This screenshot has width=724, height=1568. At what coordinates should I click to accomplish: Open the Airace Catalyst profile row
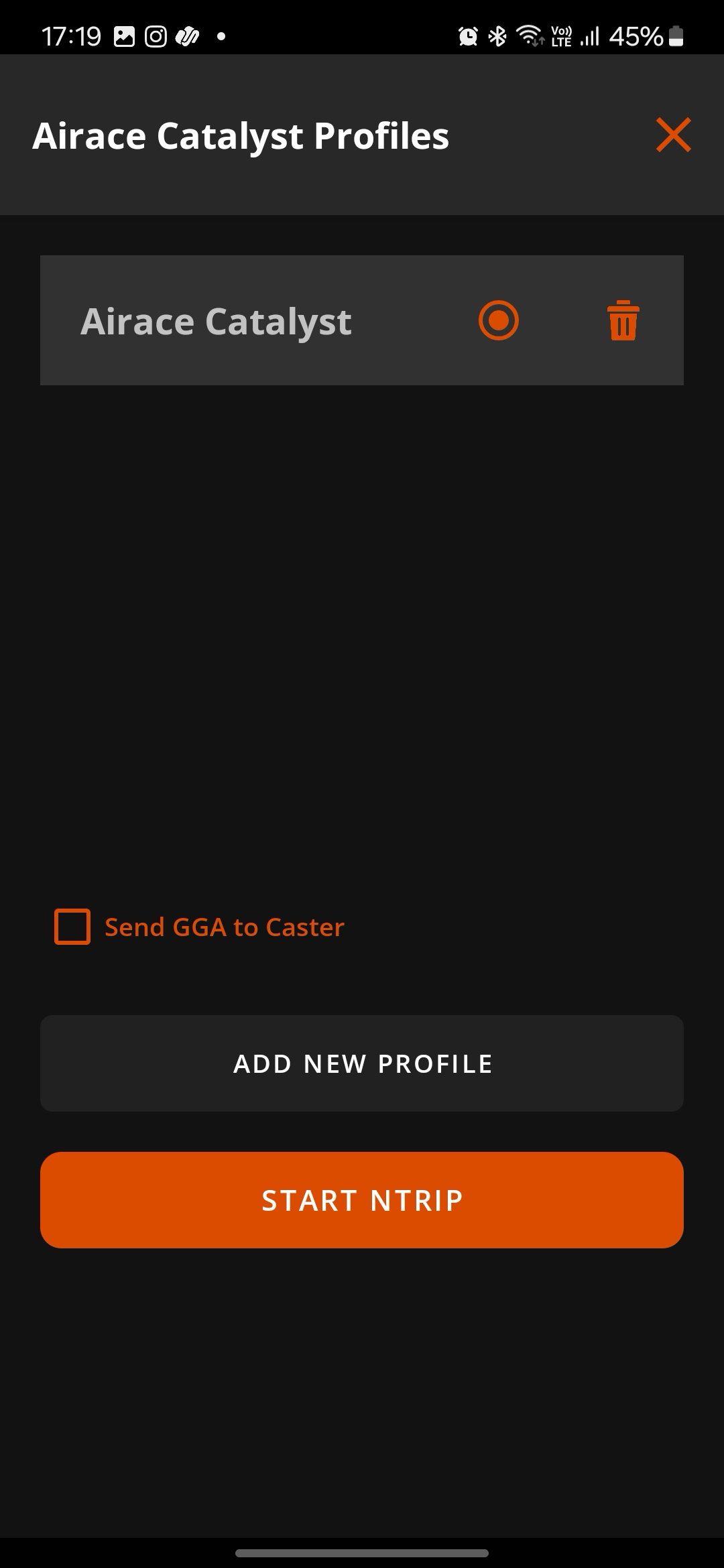(x=216, y=322)
